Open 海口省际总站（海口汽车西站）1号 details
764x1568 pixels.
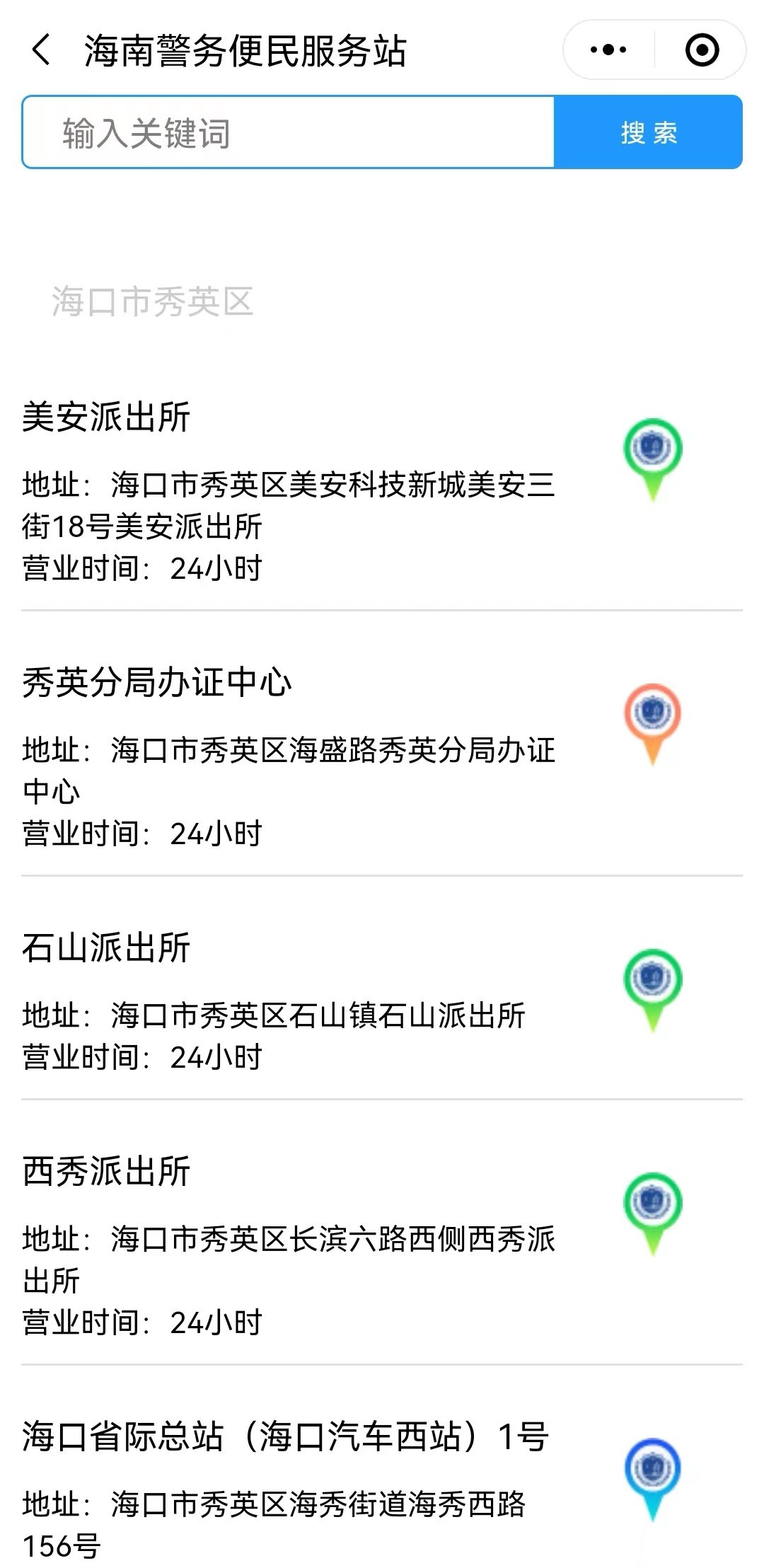click(284, 1437)
